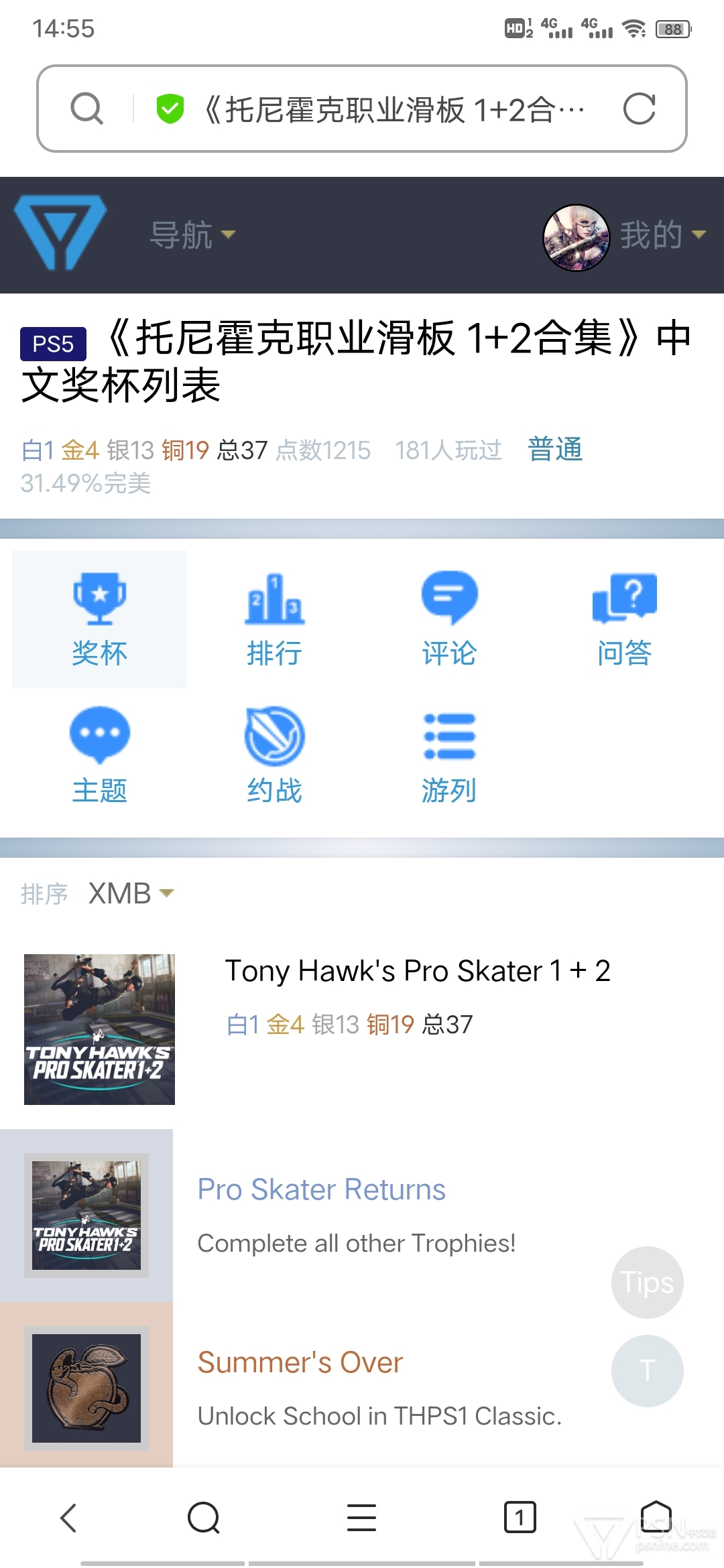Screen dimensions: 724x1568
Task: Reload the page with the refresh icon
Action: point(639,109)
